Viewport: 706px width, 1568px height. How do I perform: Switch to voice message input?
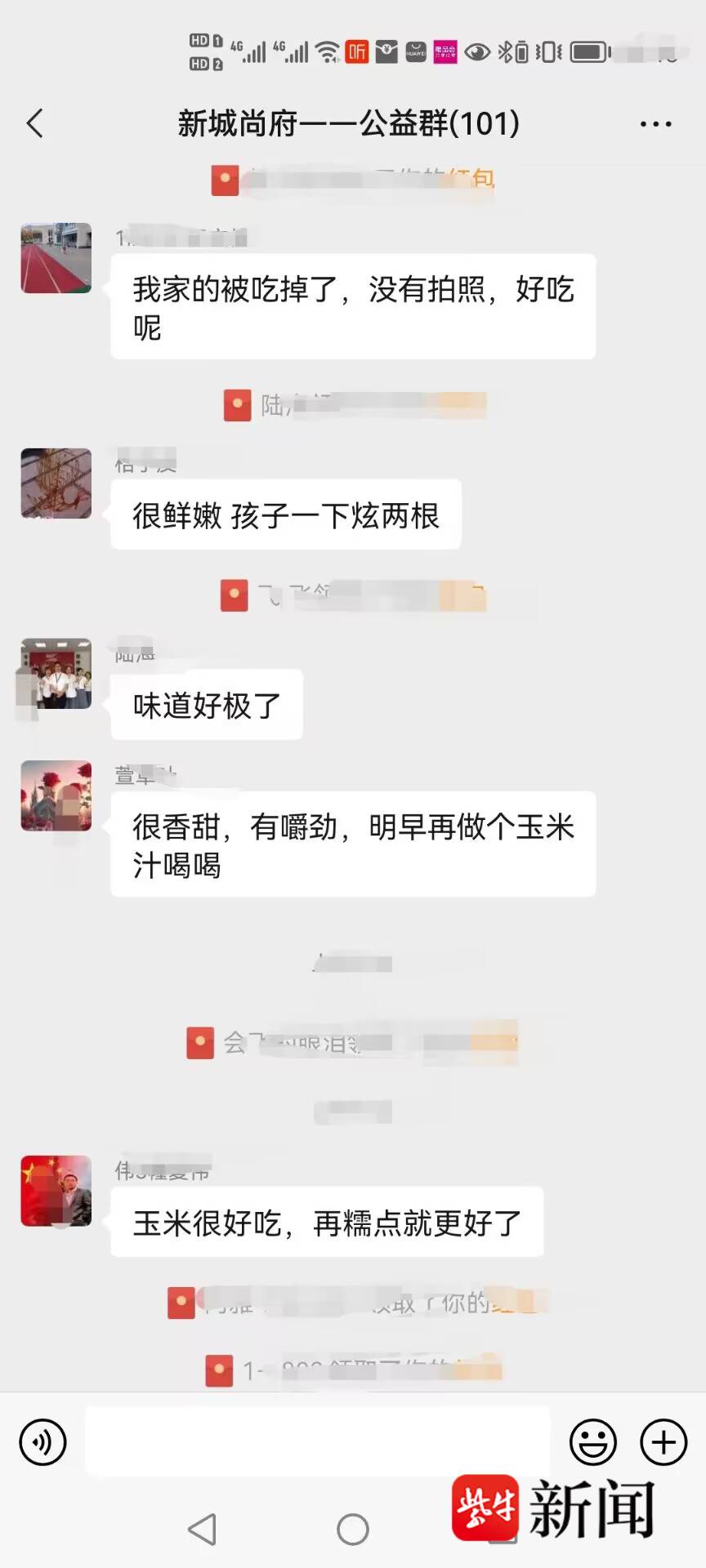coord(42,1442)
